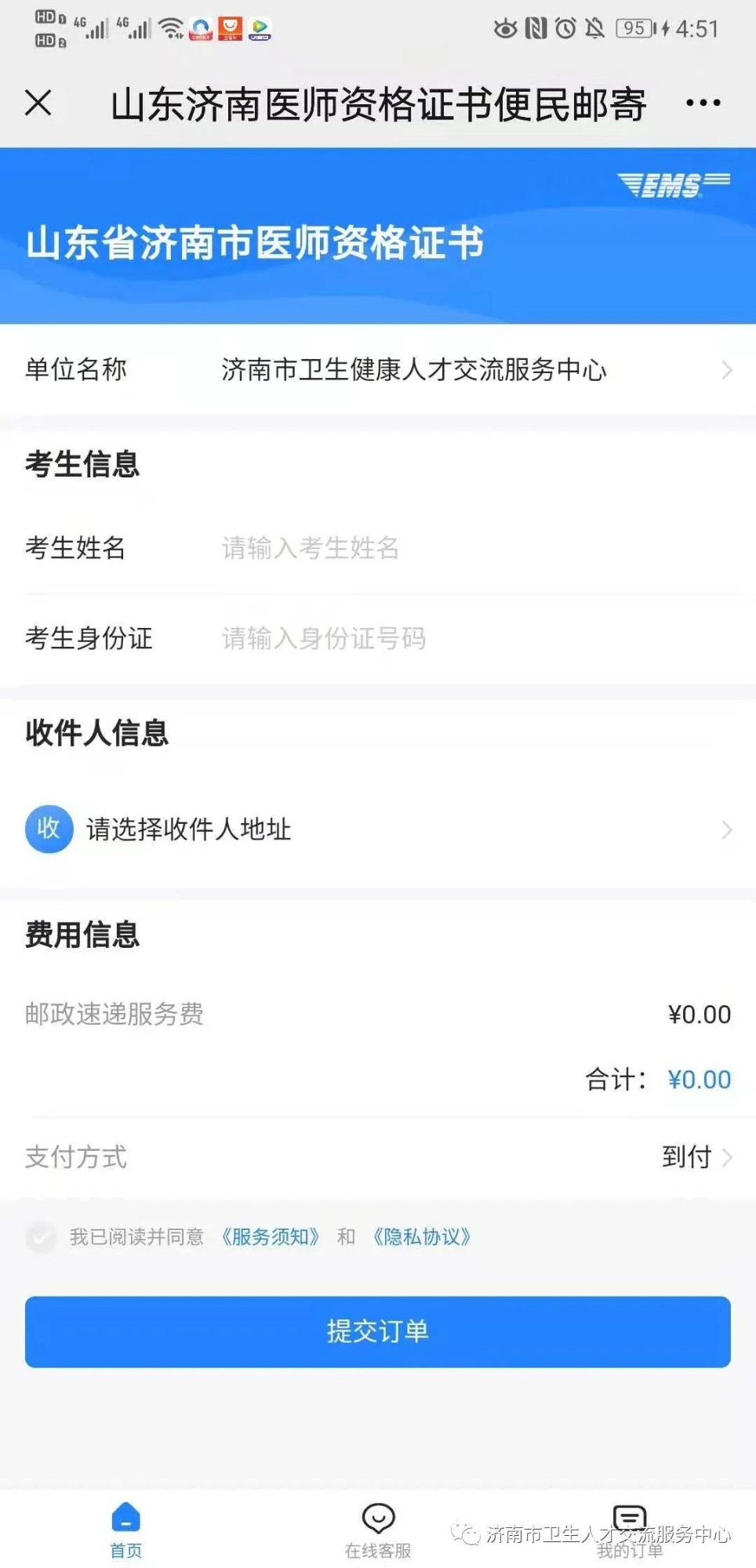756x1568 pixels.
Task: Tap the blue 收 recipient address icon
Action: click(49, 829)
